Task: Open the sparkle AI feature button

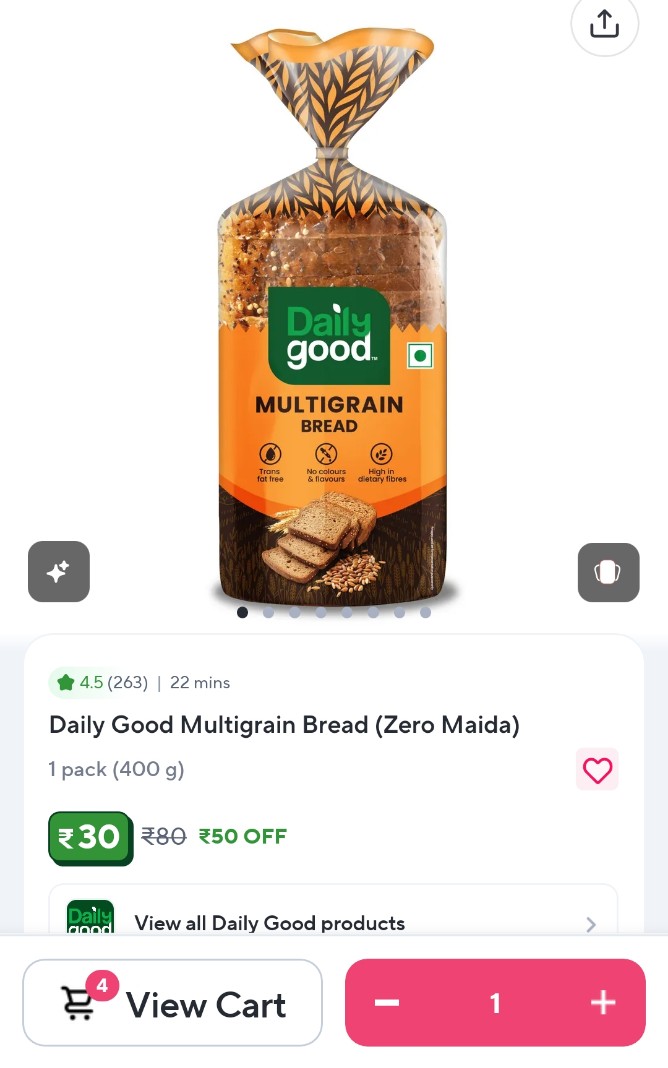Action: [x=58, y=572]
